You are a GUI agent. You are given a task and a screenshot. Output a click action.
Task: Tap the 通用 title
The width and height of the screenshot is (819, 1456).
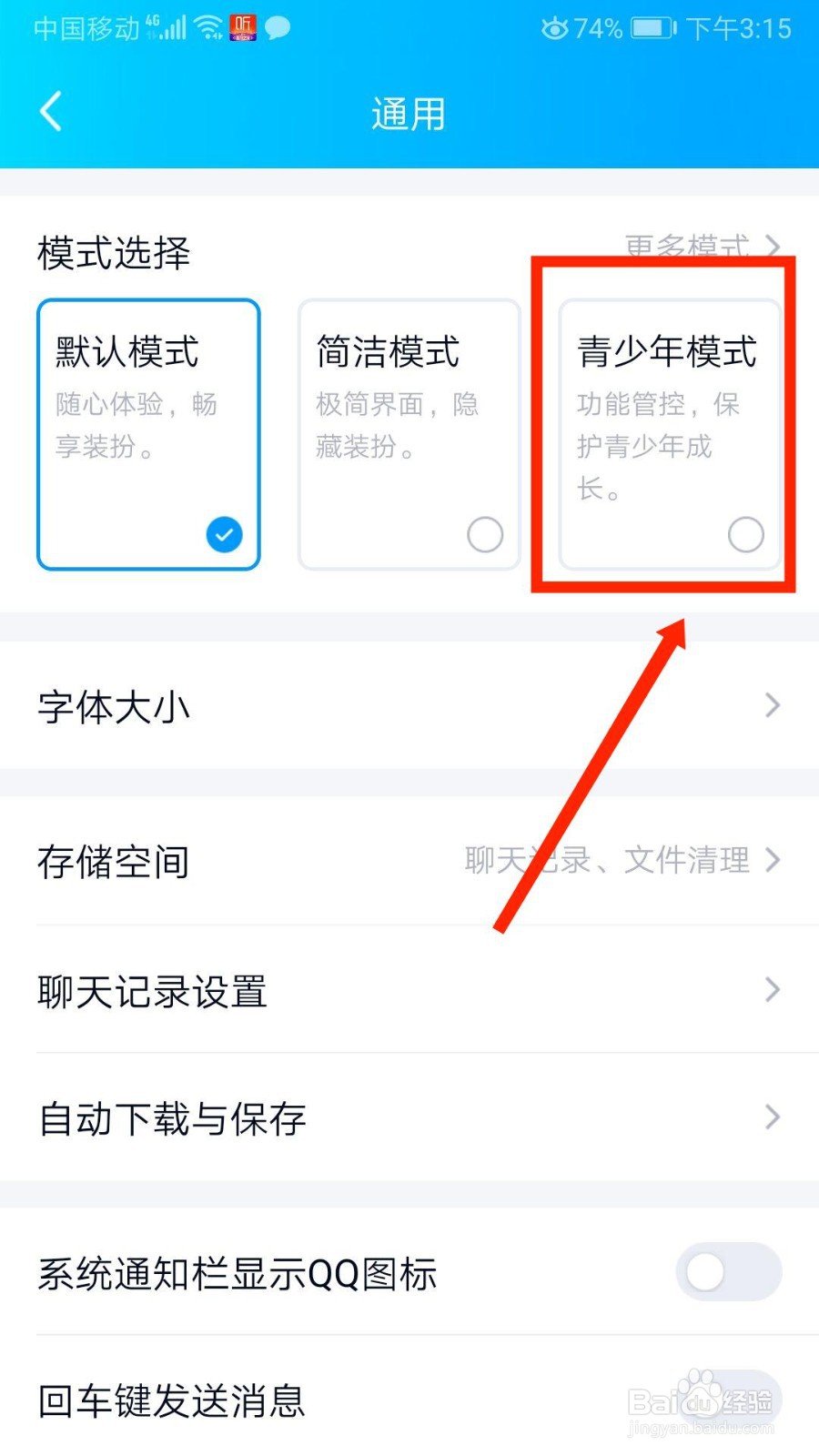409,111
